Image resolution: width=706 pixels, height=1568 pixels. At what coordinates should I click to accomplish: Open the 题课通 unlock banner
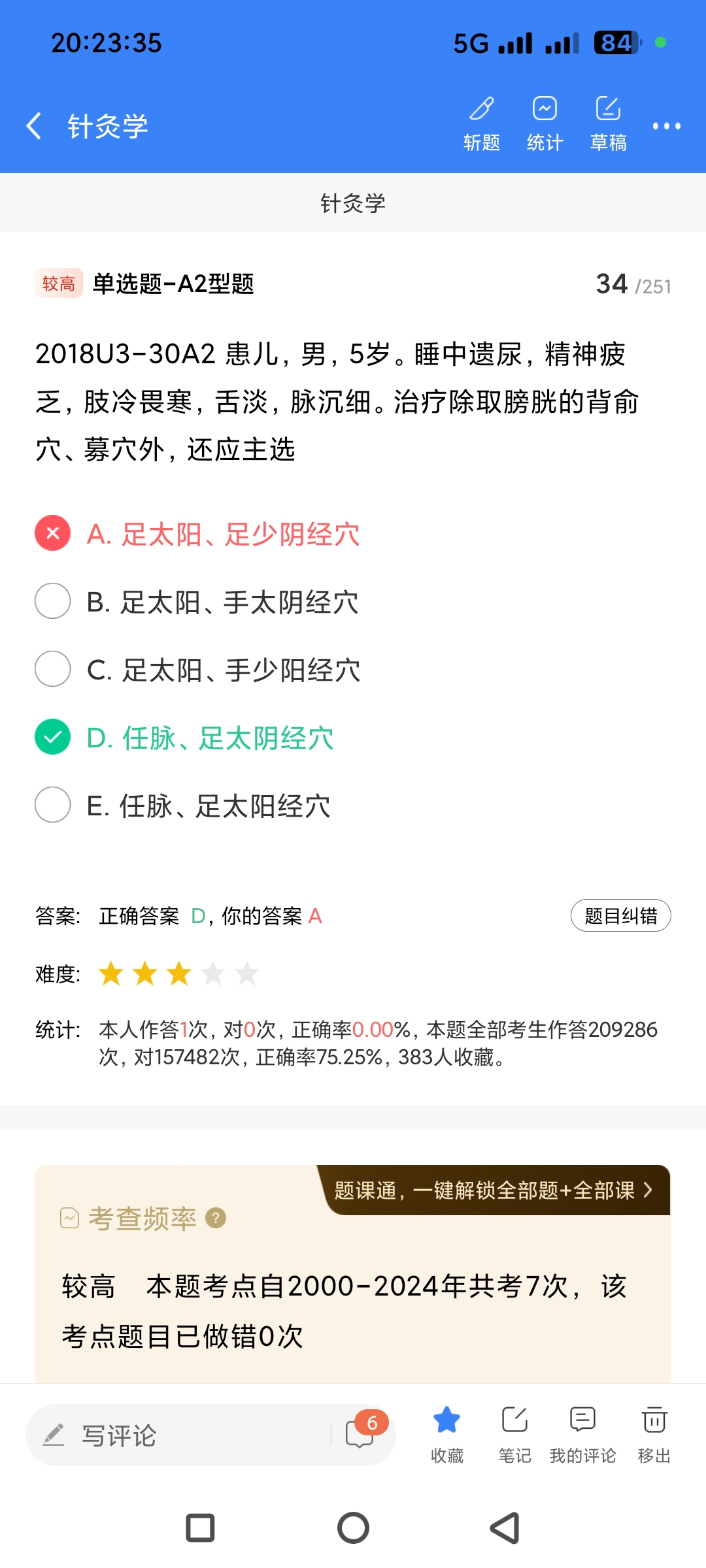(x=494, y=1190)
